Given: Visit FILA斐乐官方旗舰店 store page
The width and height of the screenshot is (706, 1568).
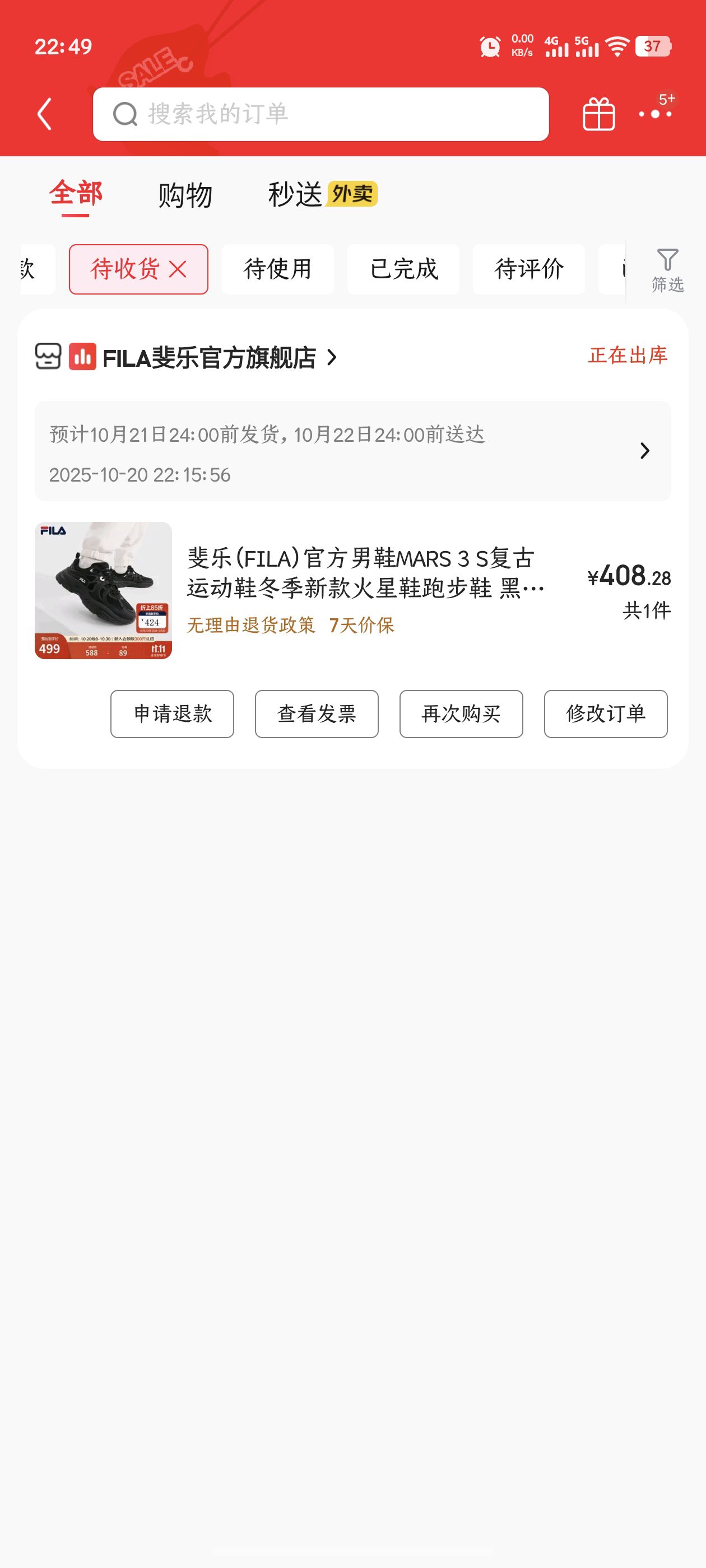Looking at the screenshot, I should [210, 357].
